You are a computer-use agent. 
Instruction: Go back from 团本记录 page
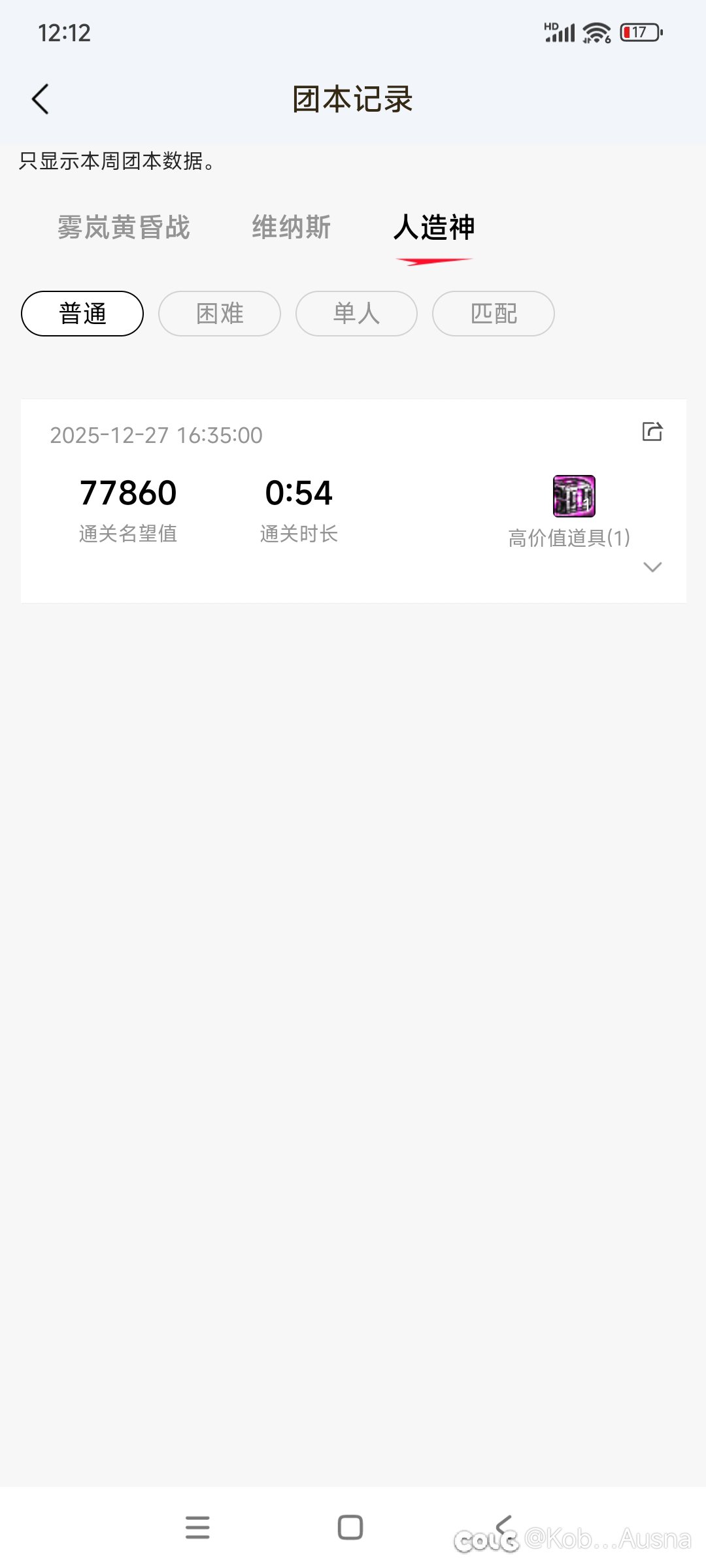click(x=41, y=99)
